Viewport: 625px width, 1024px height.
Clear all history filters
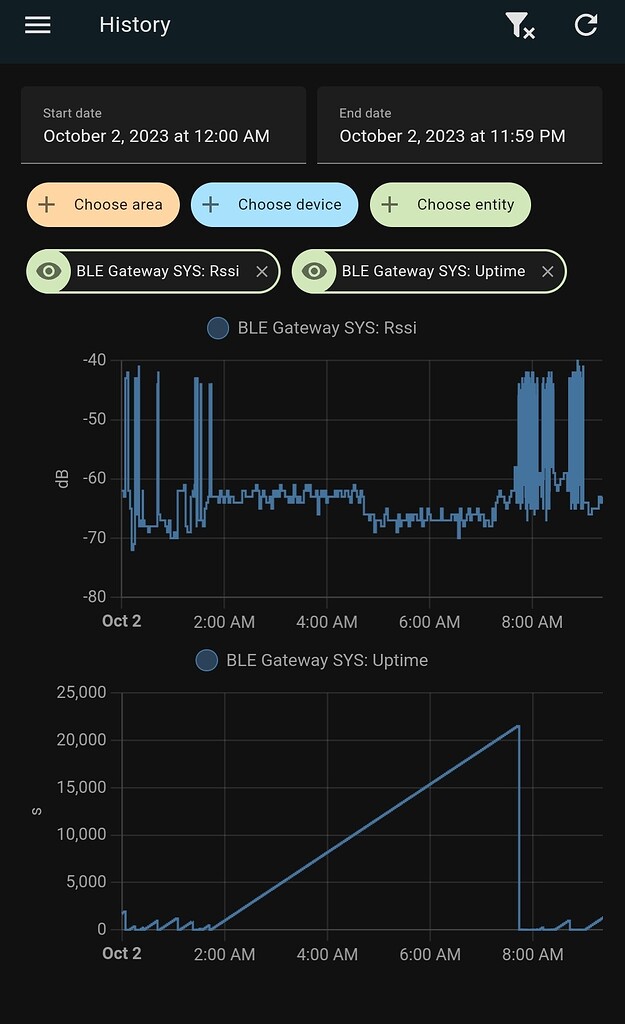(x=520, y=26)
